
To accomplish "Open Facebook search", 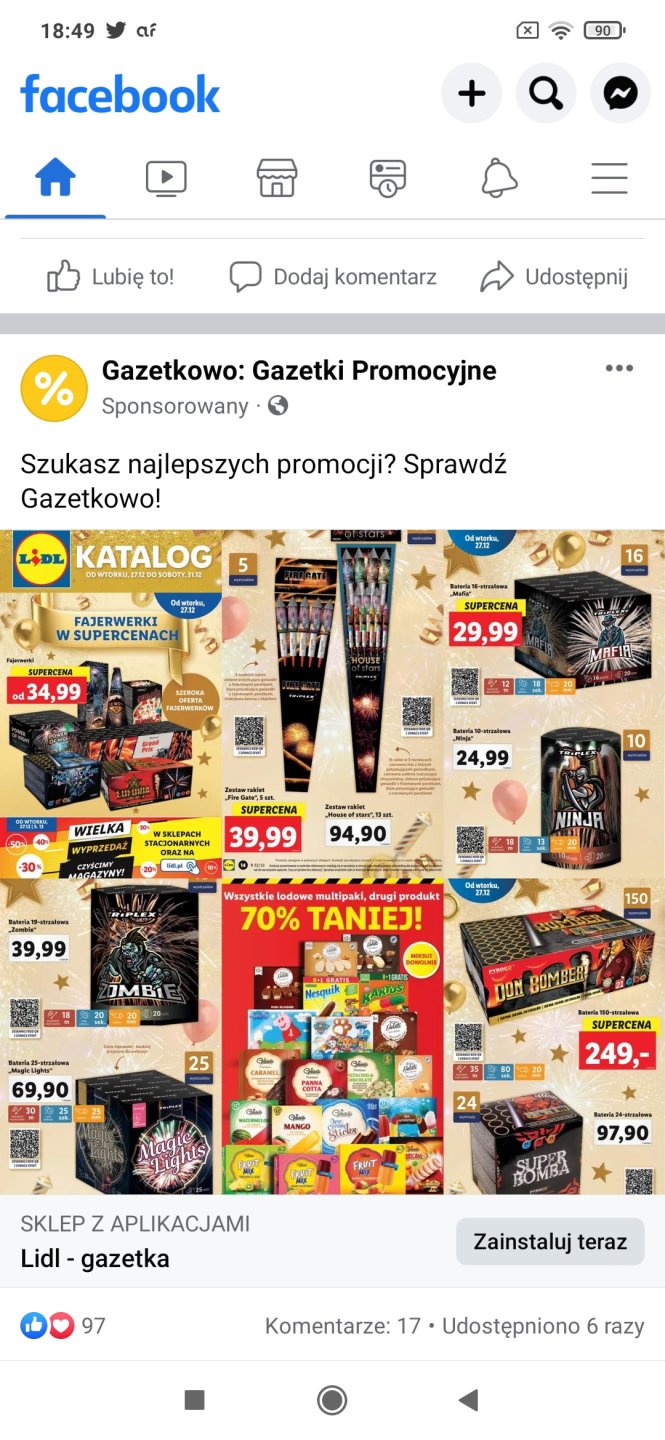I will pyautogui.click(x=546, y=94).
